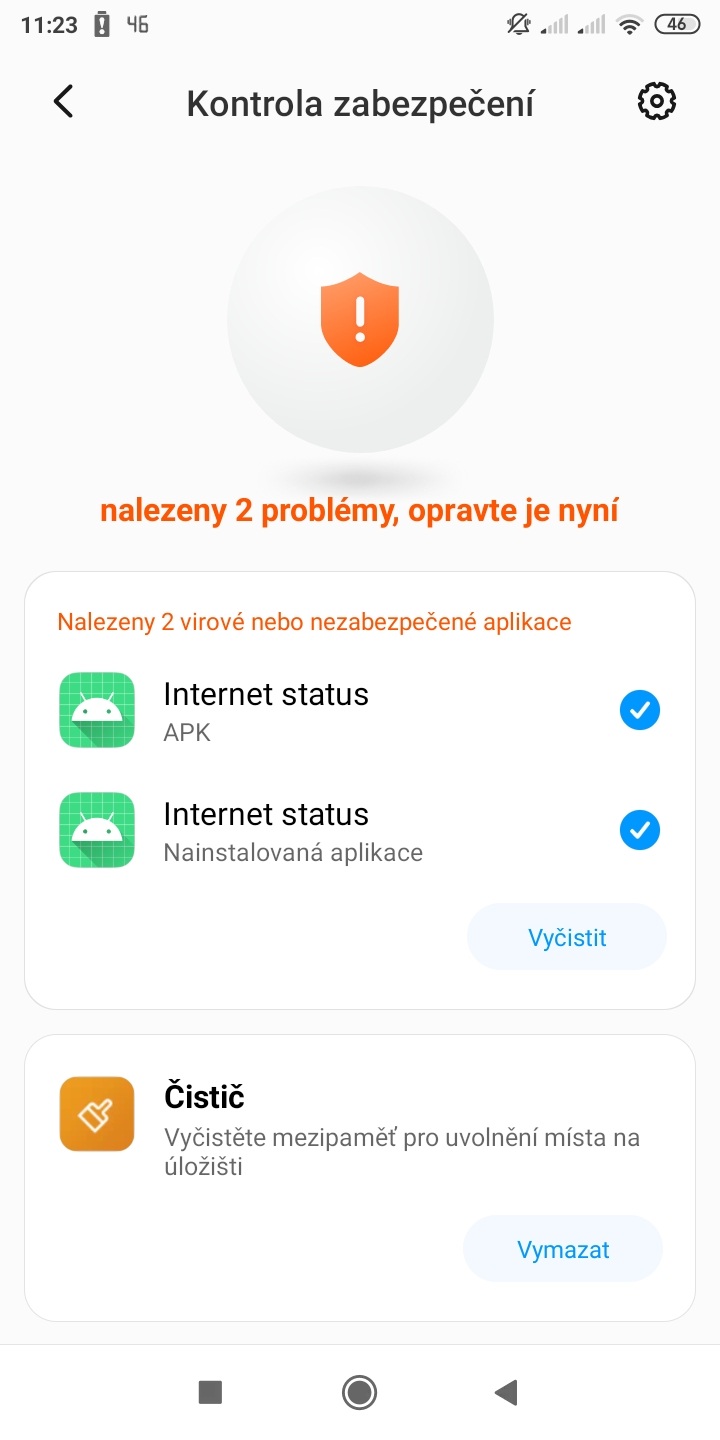Tap the Vyčistit button
720x1440 pixels.
[567, 938]
